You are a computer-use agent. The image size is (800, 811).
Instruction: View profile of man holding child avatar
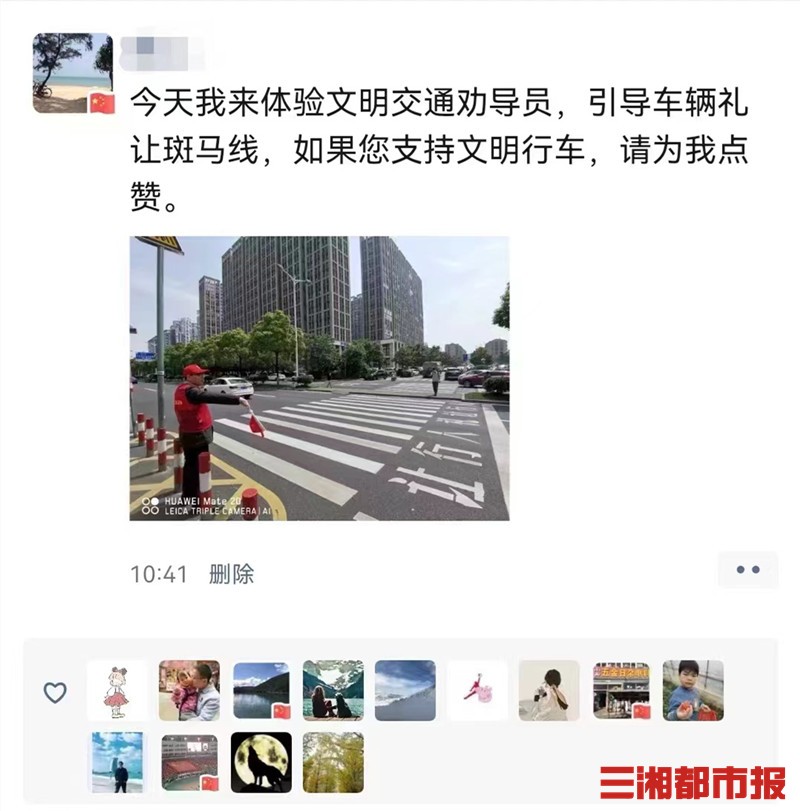tap(189, 691)
